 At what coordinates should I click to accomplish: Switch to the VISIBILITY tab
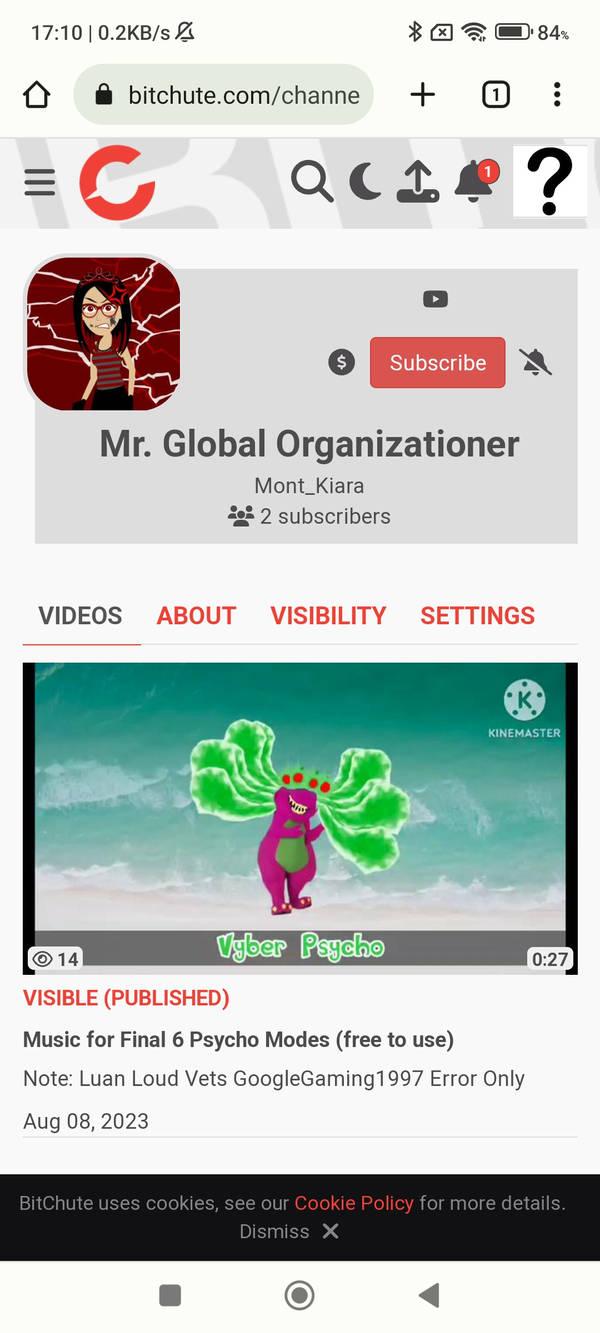click(328, 616)
